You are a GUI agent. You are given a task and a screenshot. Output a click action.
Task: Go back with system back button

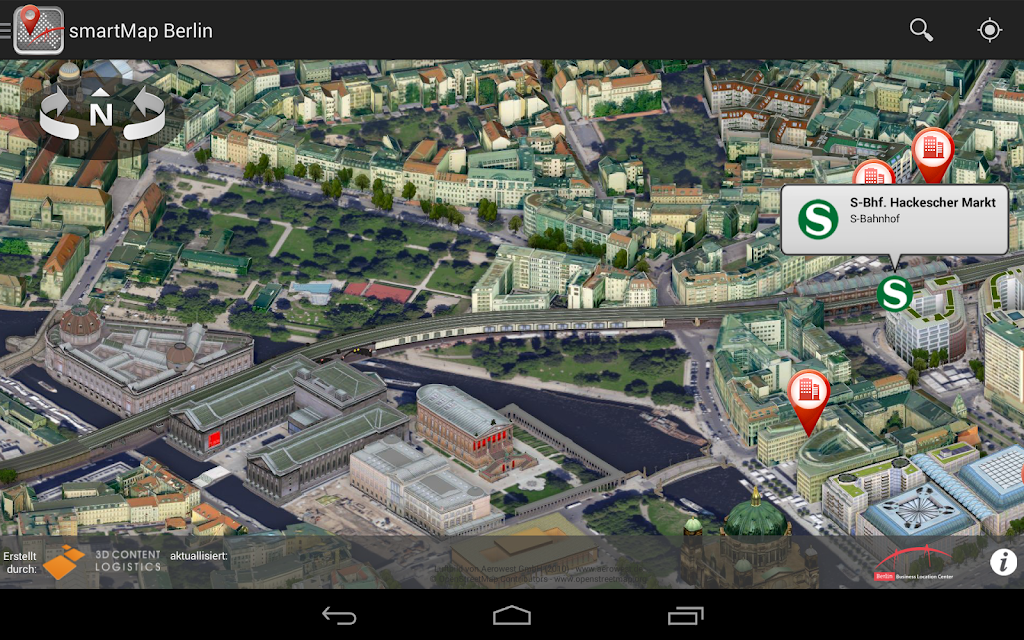tap(340, 615)
